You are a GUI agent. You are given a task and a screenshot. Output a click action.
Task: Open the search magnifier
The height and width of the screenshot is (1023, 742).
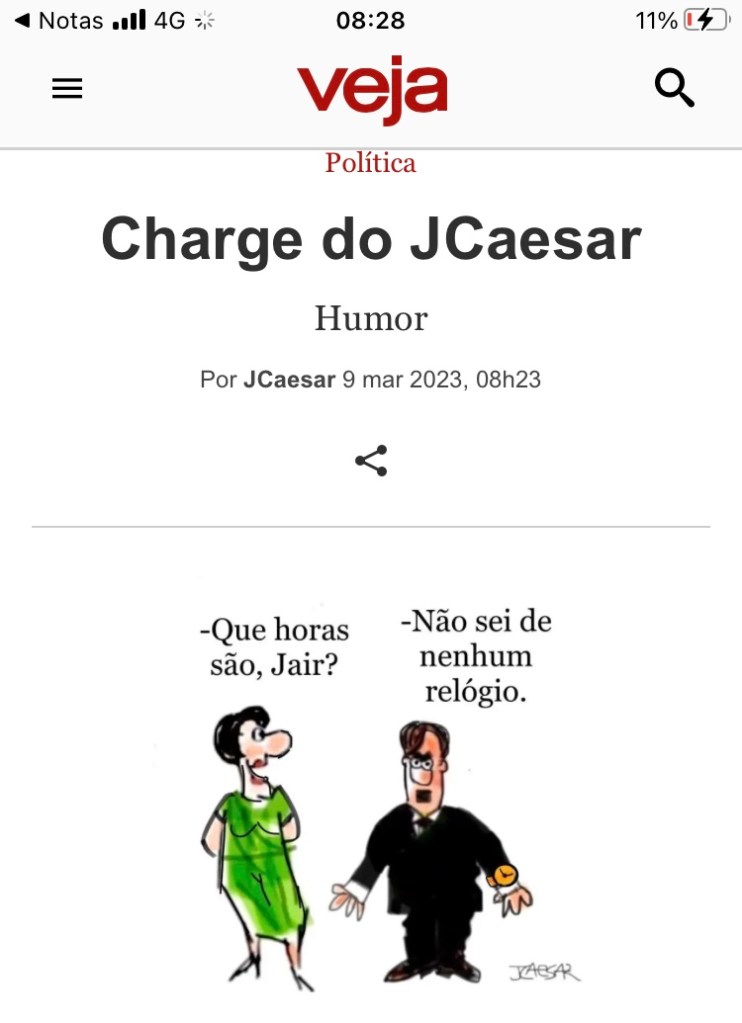(x=674, y=89)
